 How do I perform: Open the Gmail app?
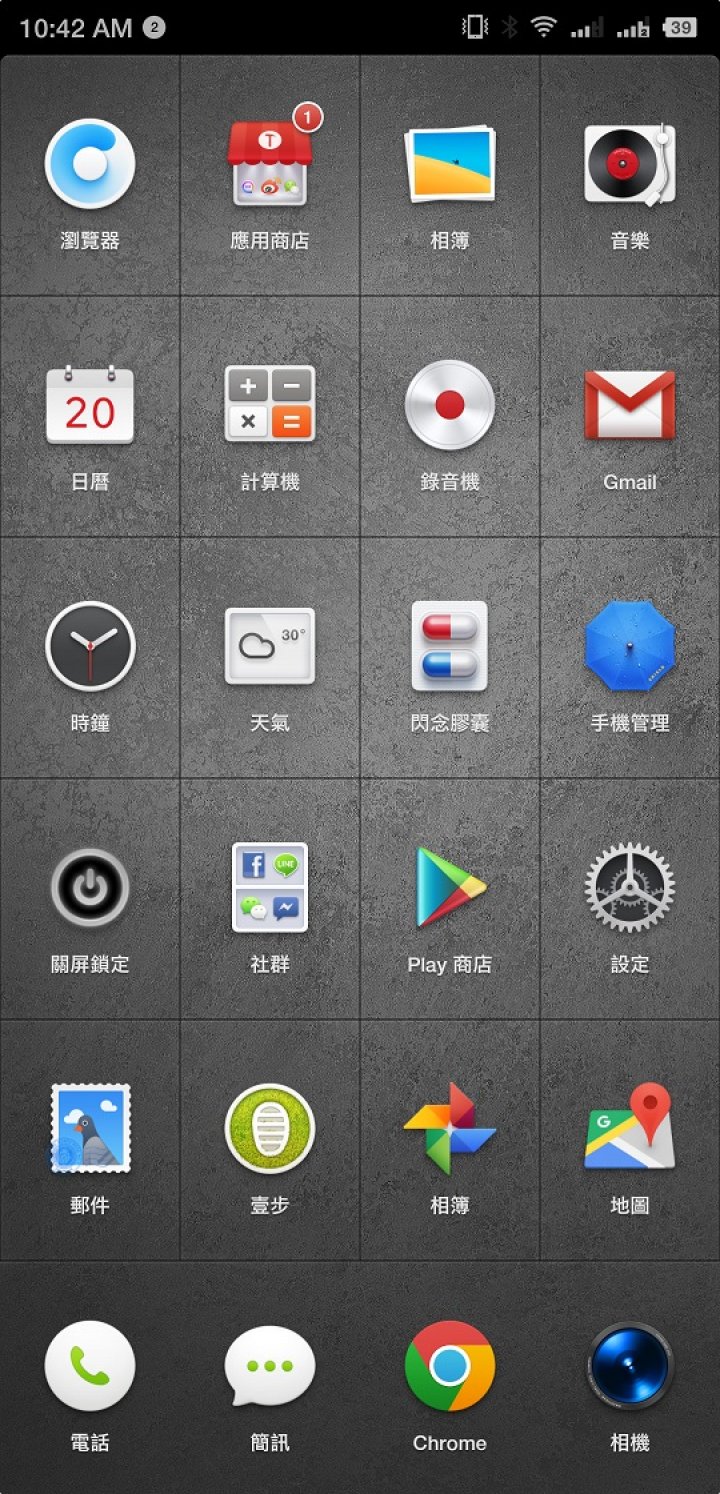(630, 405)
